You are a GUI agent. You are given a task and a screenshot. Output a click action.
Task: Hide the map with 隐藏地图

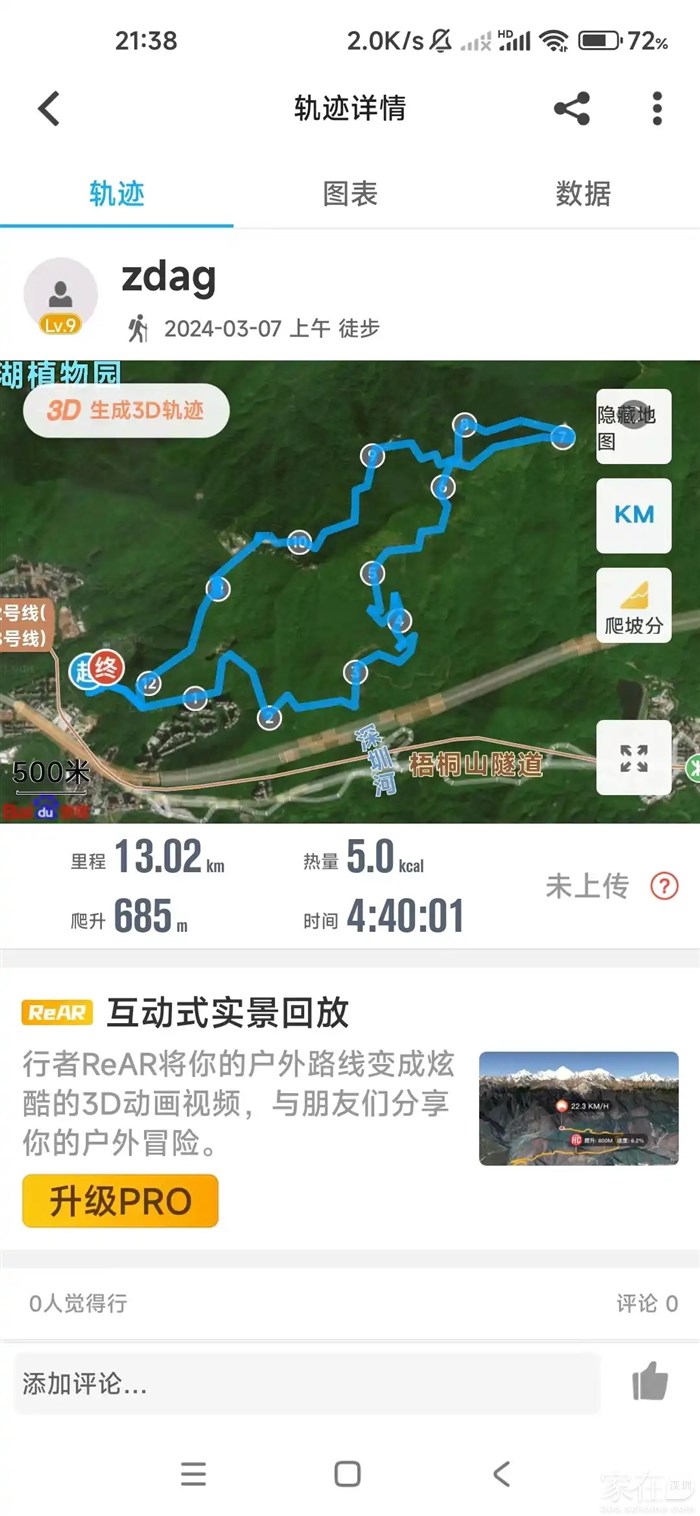[x=633, y=427]
